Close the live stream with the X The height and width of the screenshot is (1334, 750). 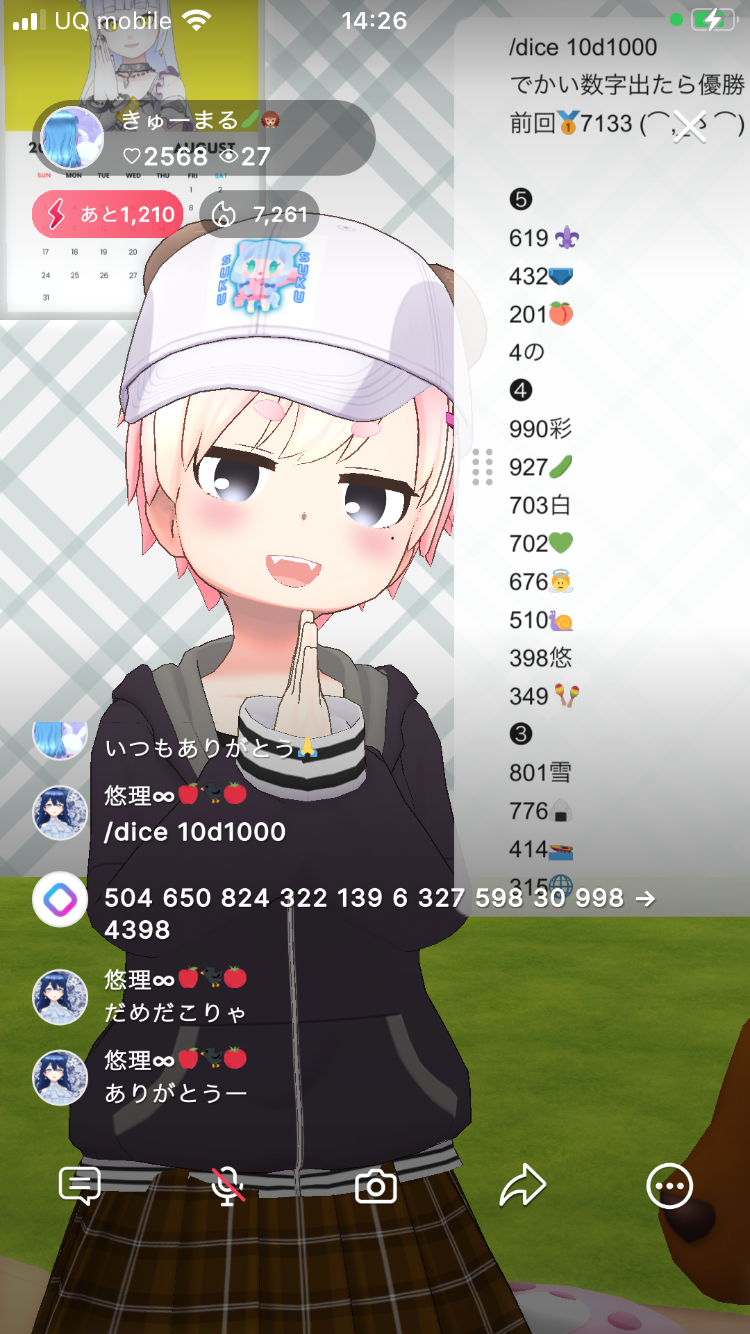click(x=689, y=126)
